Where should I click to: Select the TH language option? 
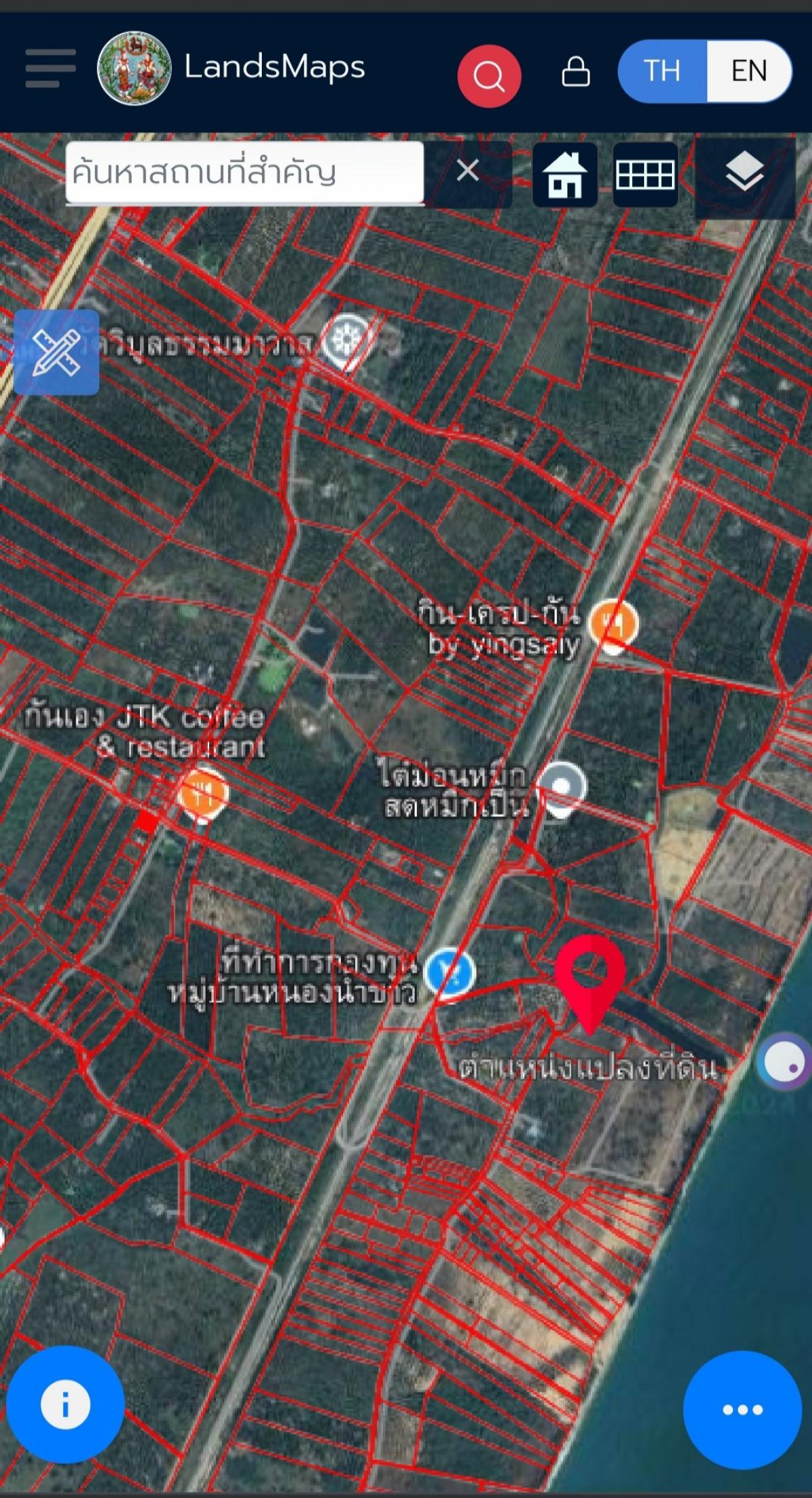662,70
